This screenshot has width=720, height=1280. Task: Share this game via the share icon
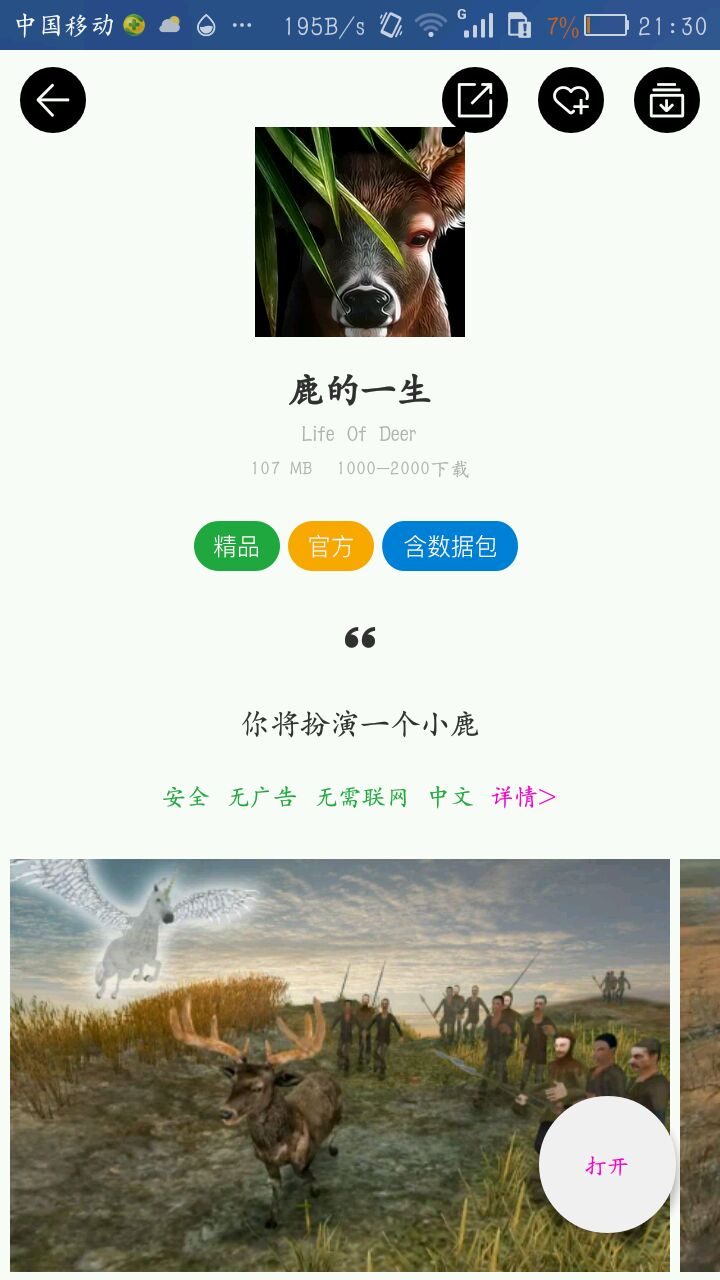point(475,100)
